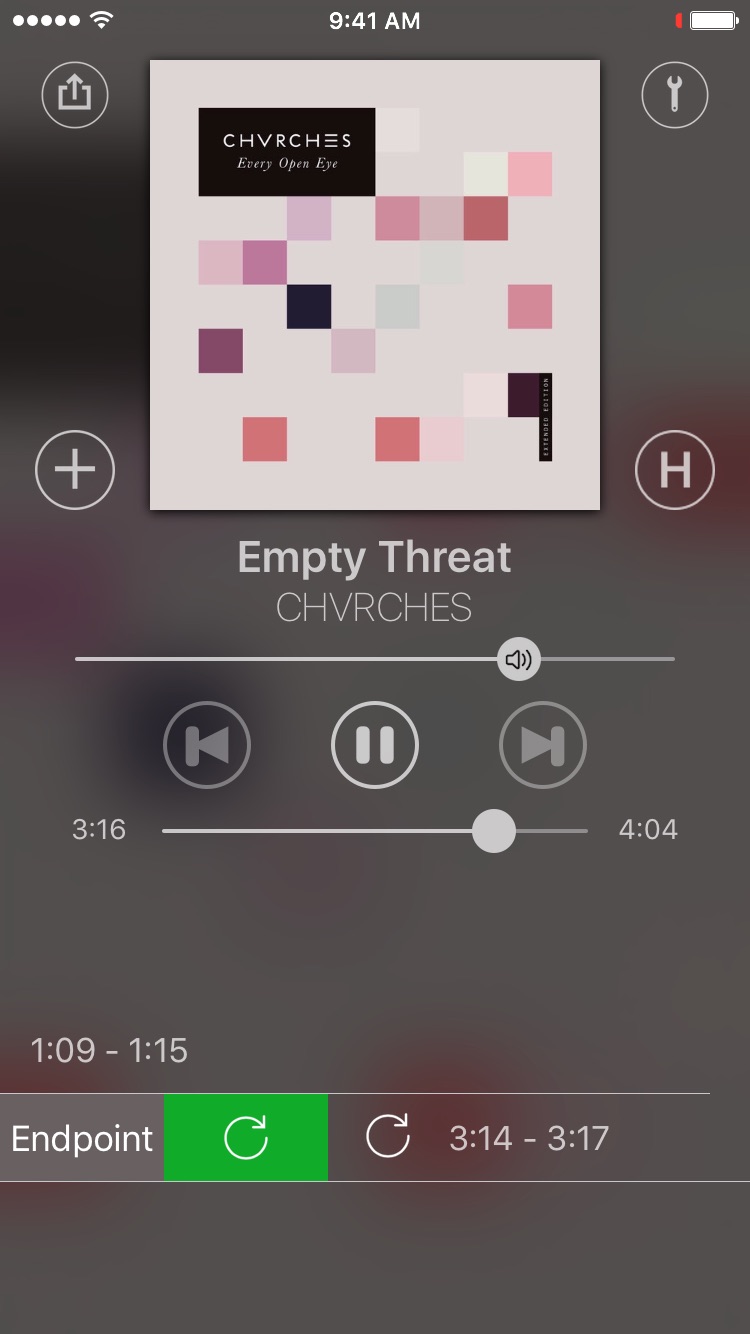This screenshot has height=1334, width=750.
Task: Tap the Every Open Eye album artwork
Action: (x=375, y=285)
